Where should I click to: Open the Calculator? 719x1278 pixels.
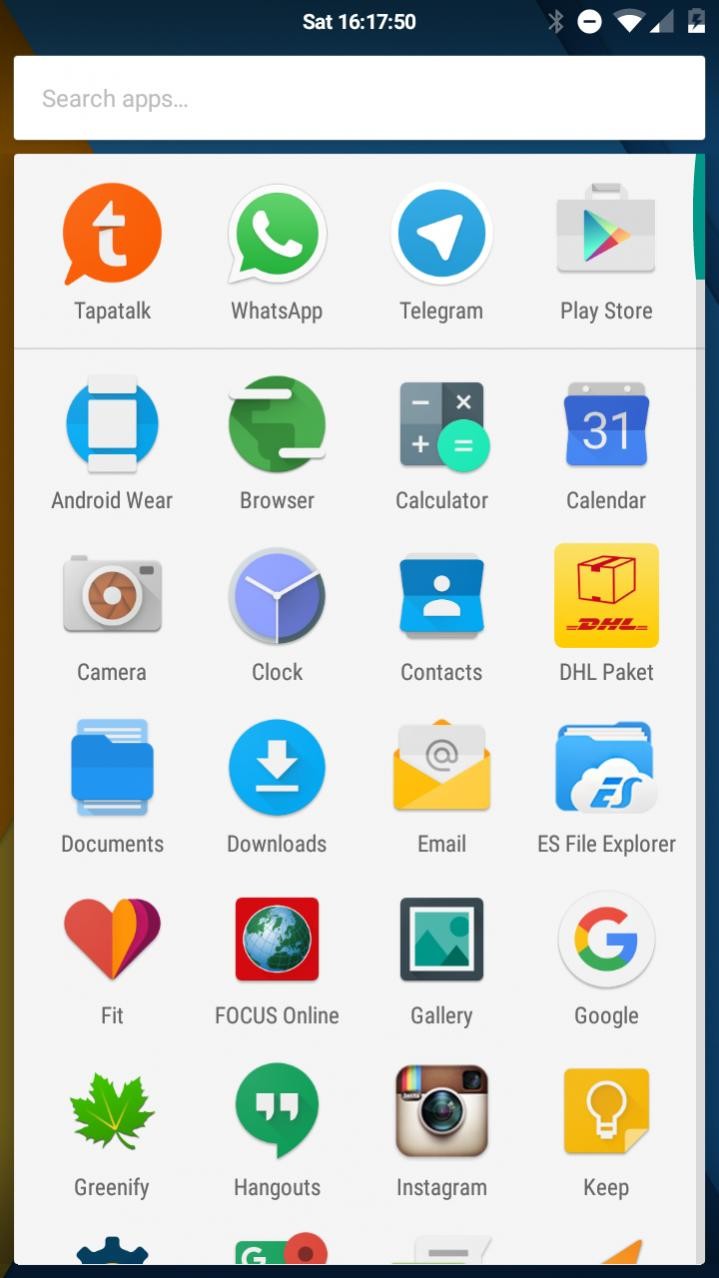pos(441,425)
